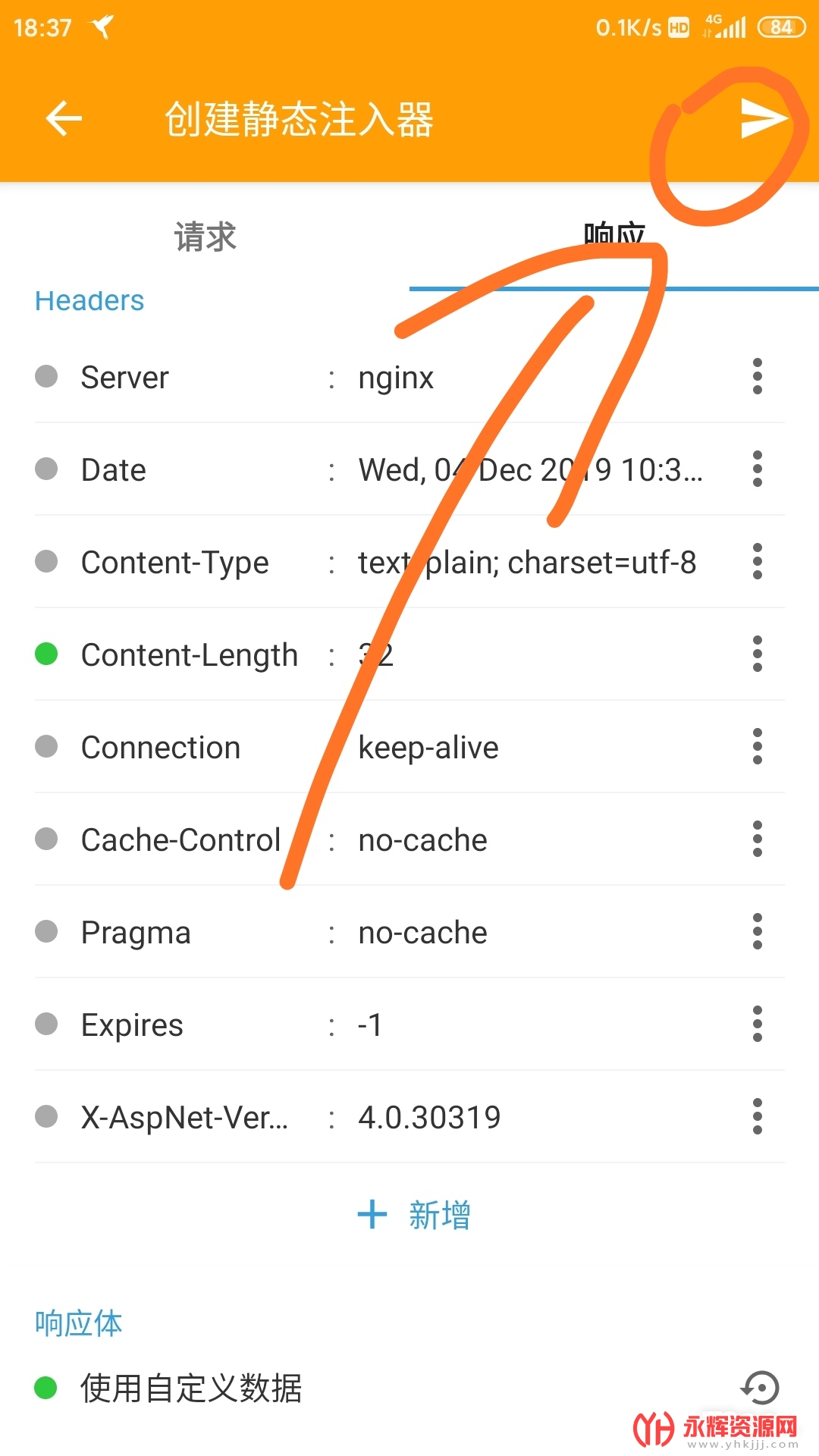The height and width of the screenshot is (1456, 819).
Task: Add a new header with 新增
Action: pos(414,1215)
